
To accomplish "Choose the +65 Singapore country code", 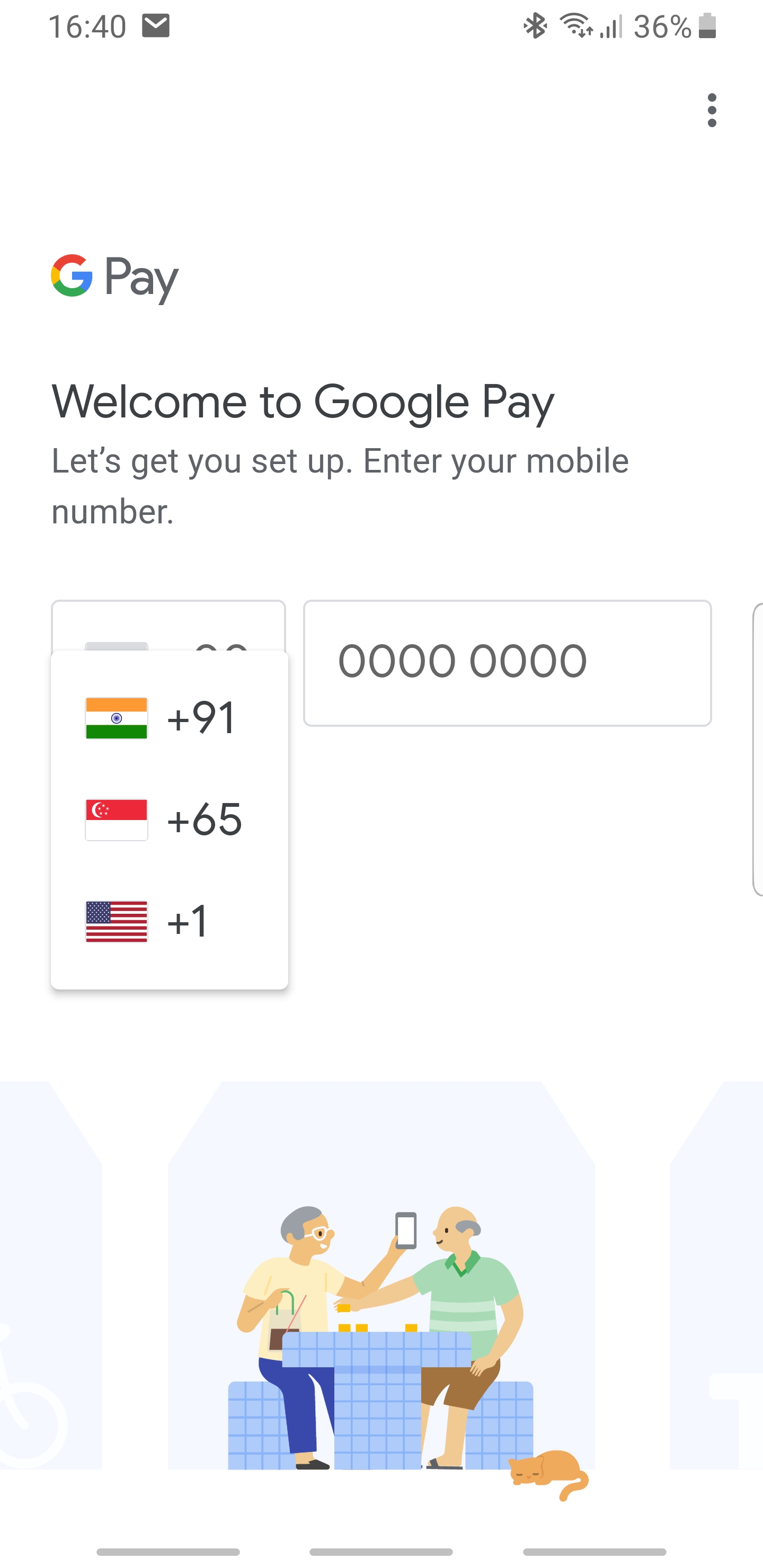I will (169, 820).
